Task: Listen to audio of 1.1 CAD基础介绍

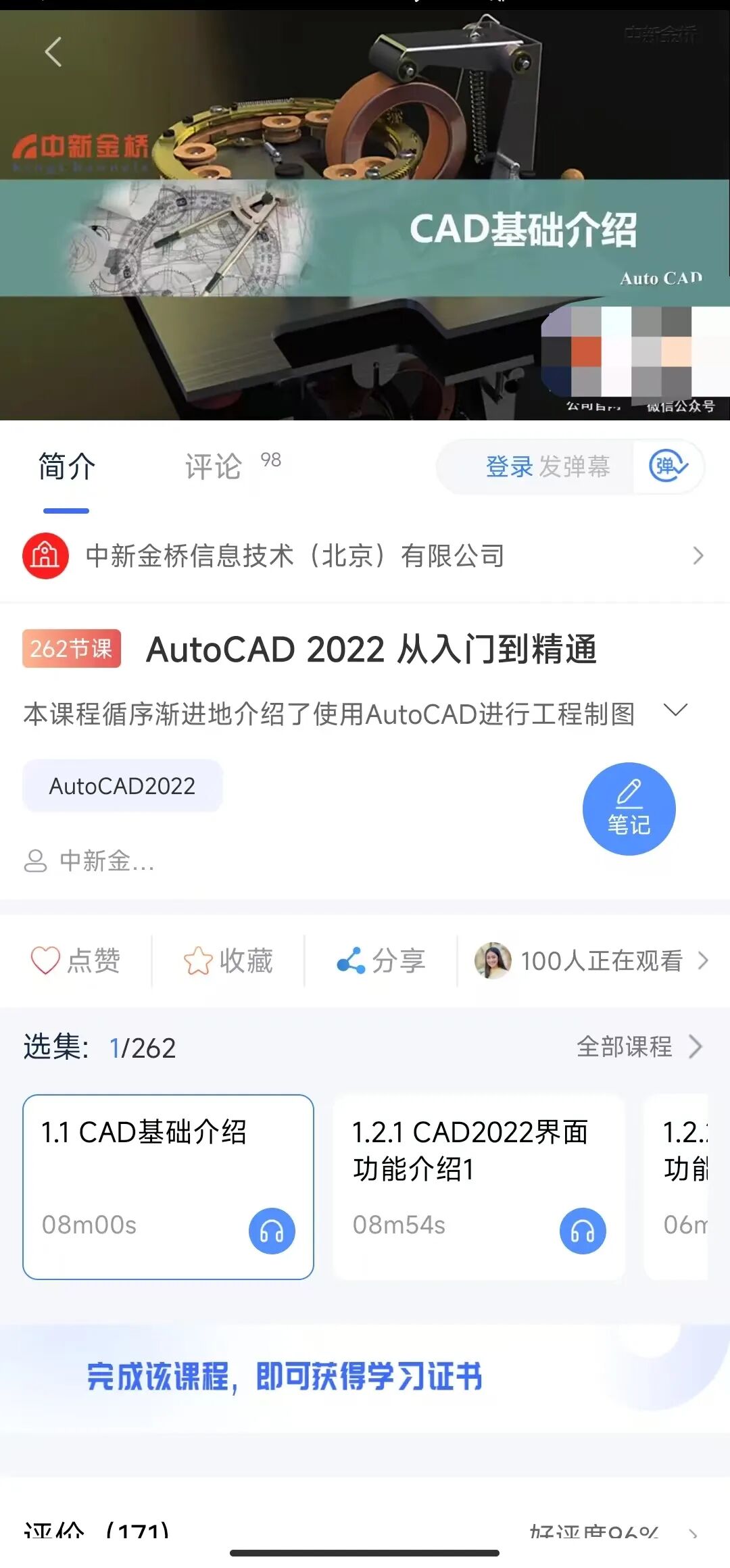Action: coord(272,1231)
